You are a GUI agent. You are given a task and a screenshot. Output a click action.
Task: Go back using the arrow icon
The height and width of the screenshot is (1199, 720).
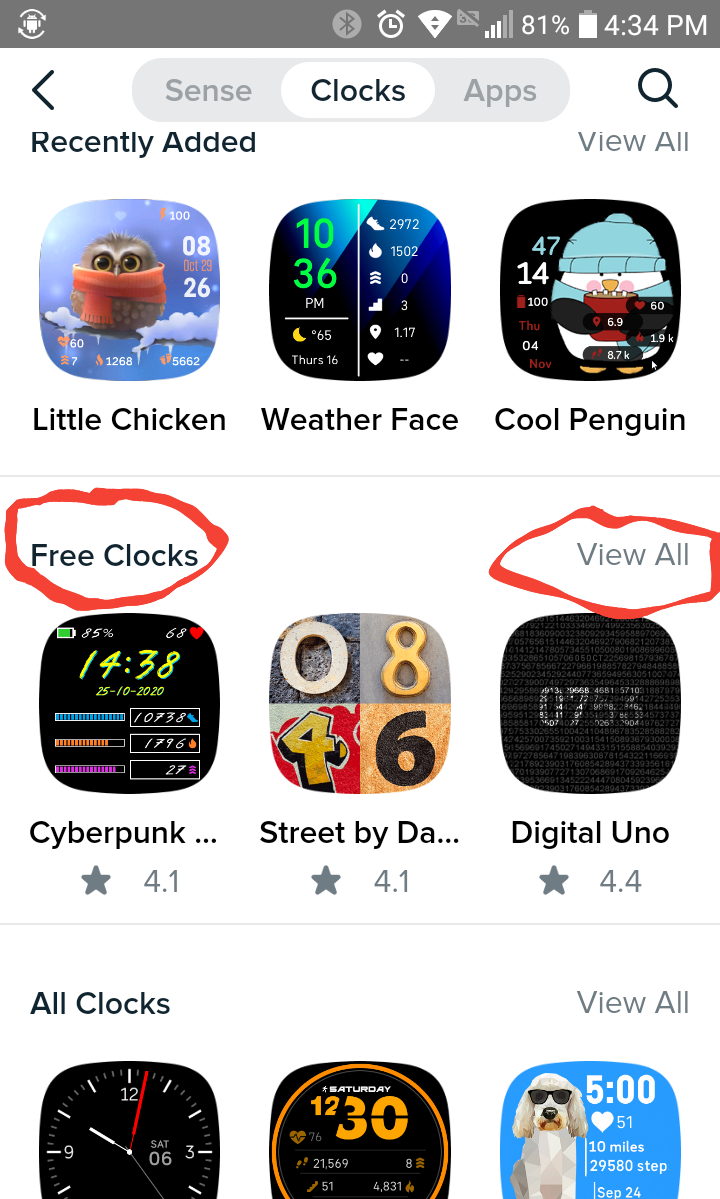point(43,90)
